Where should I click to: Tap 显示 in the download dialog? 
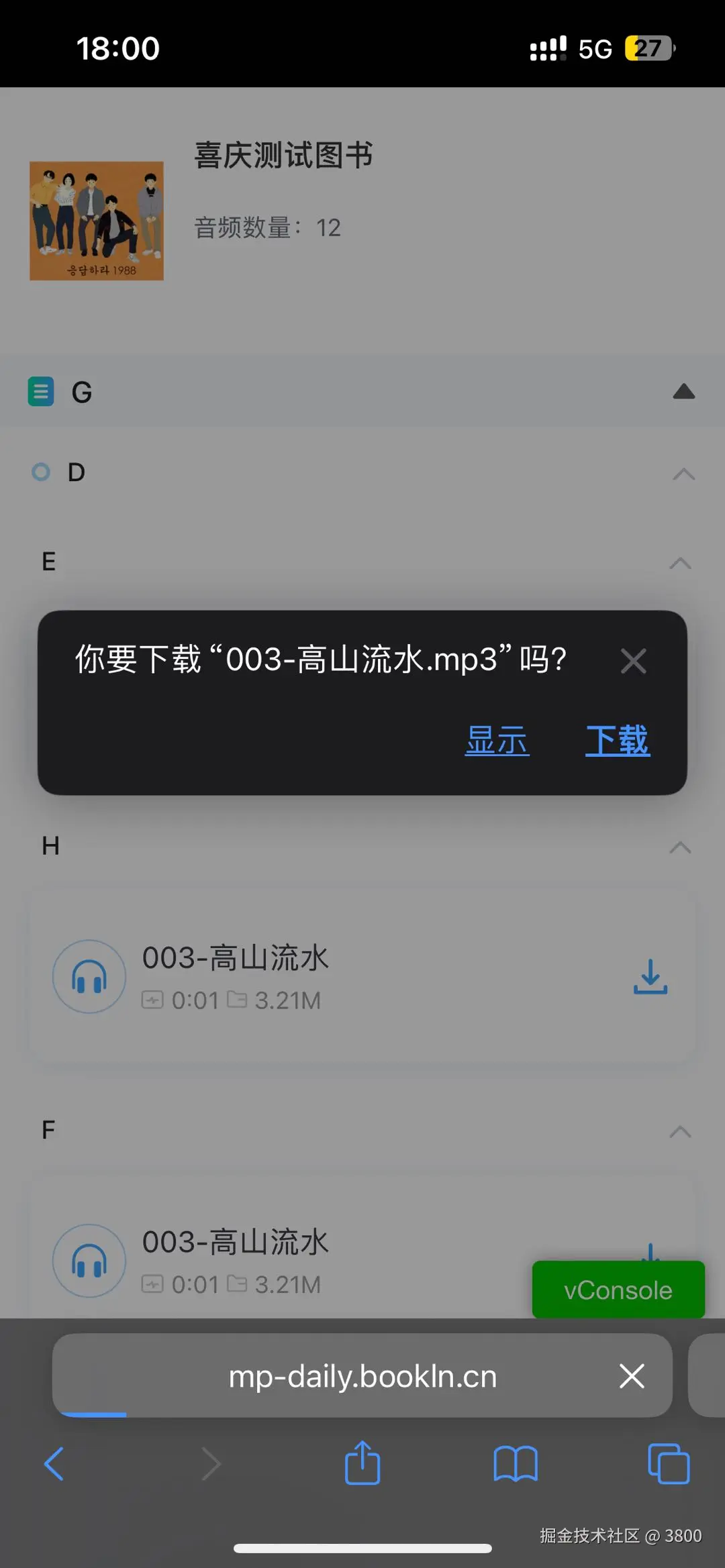(497, 741)
